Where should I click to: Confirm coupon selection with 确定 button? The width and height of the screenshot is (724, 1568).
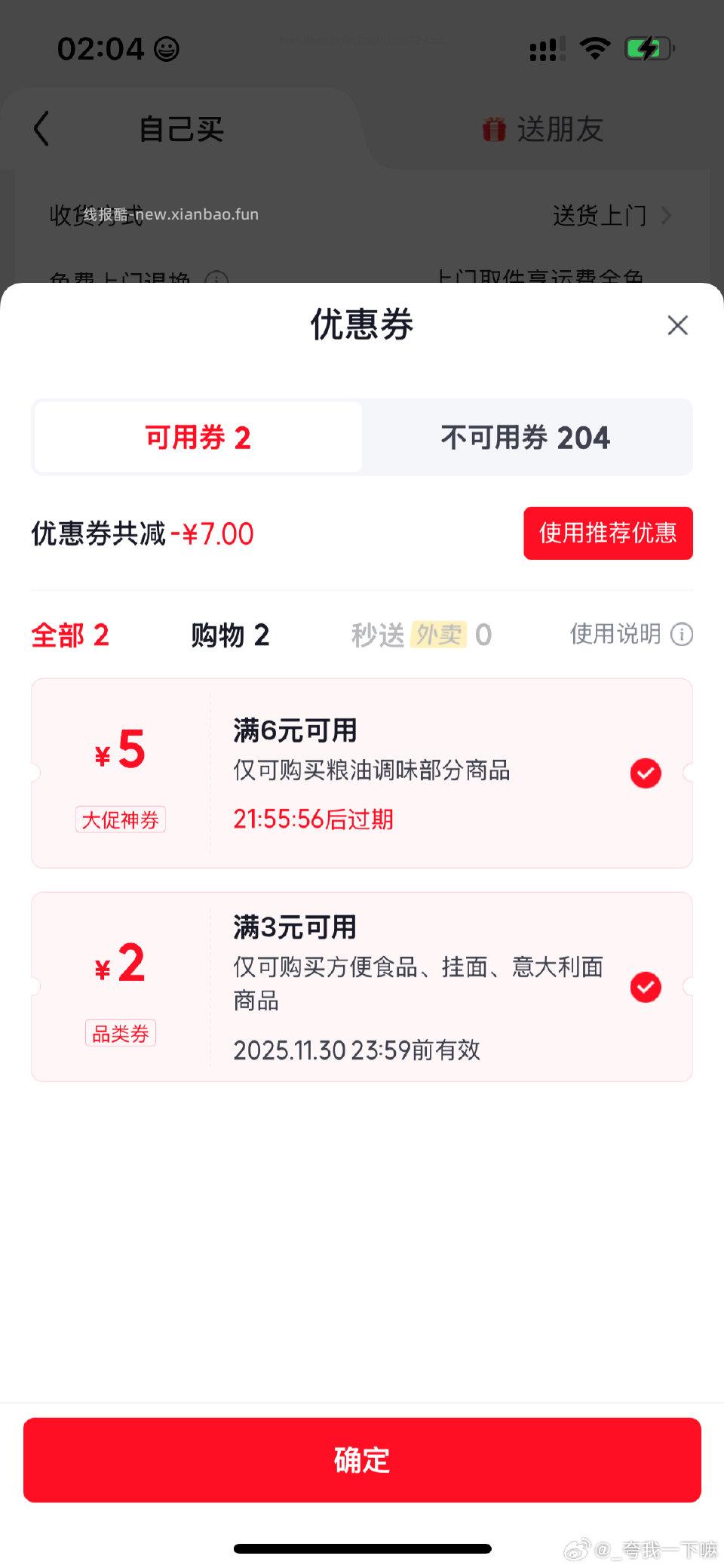point(362,1459)
